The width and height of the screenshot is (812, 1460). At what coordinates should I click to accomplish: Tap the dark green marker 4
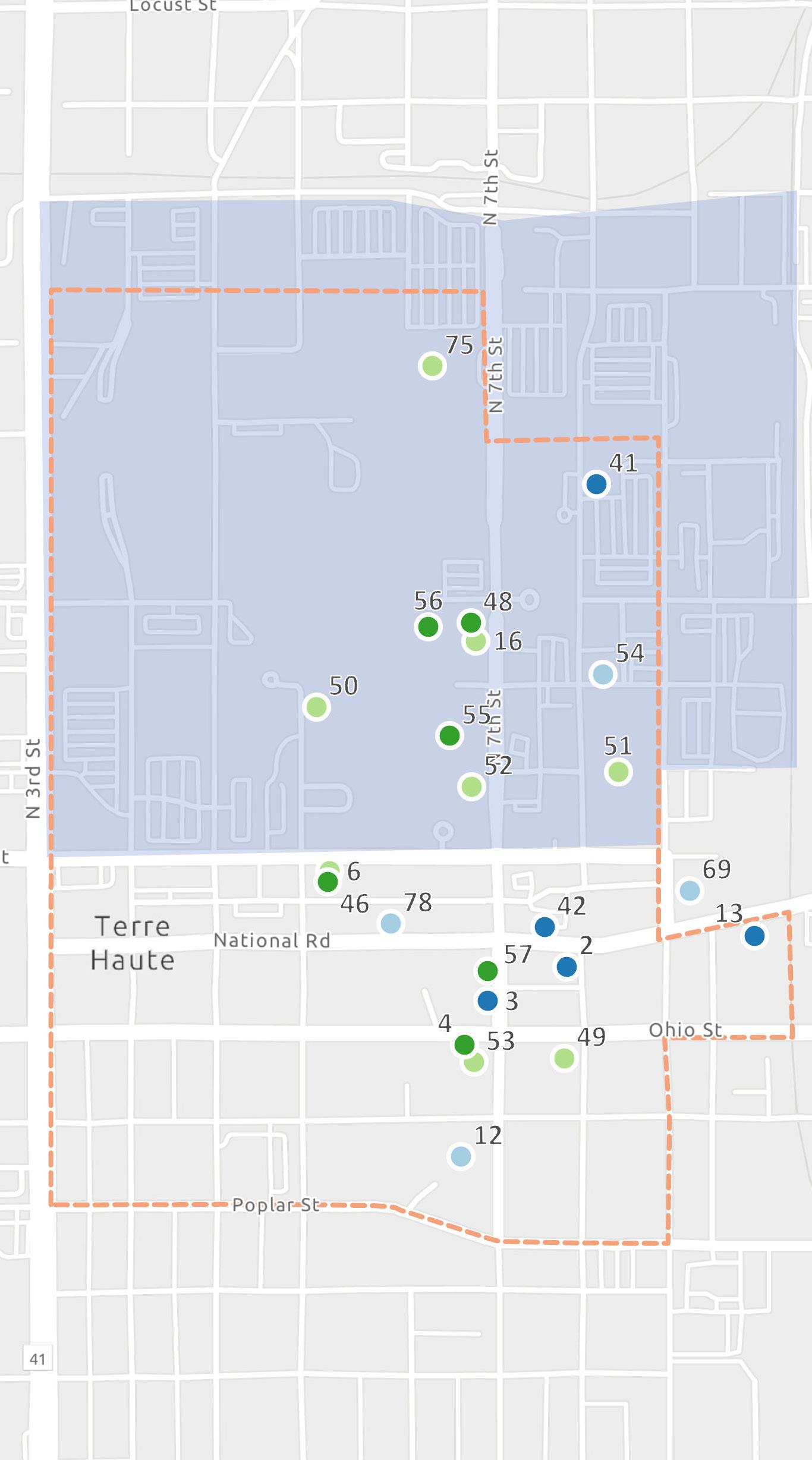pyautogui.click(x=464, y=1044)
